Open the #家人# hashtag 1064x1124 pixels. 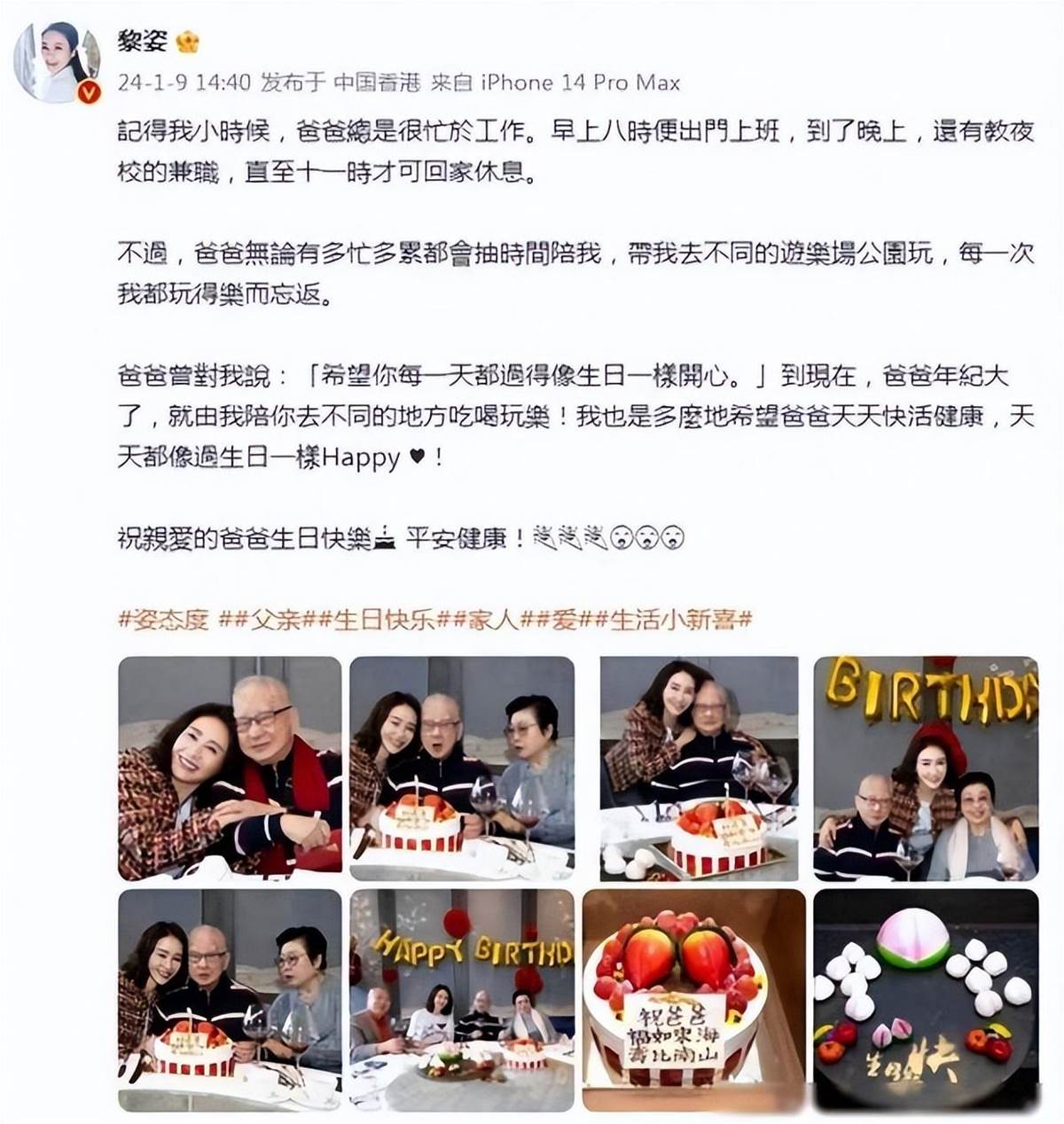click(x=489, y=620)
